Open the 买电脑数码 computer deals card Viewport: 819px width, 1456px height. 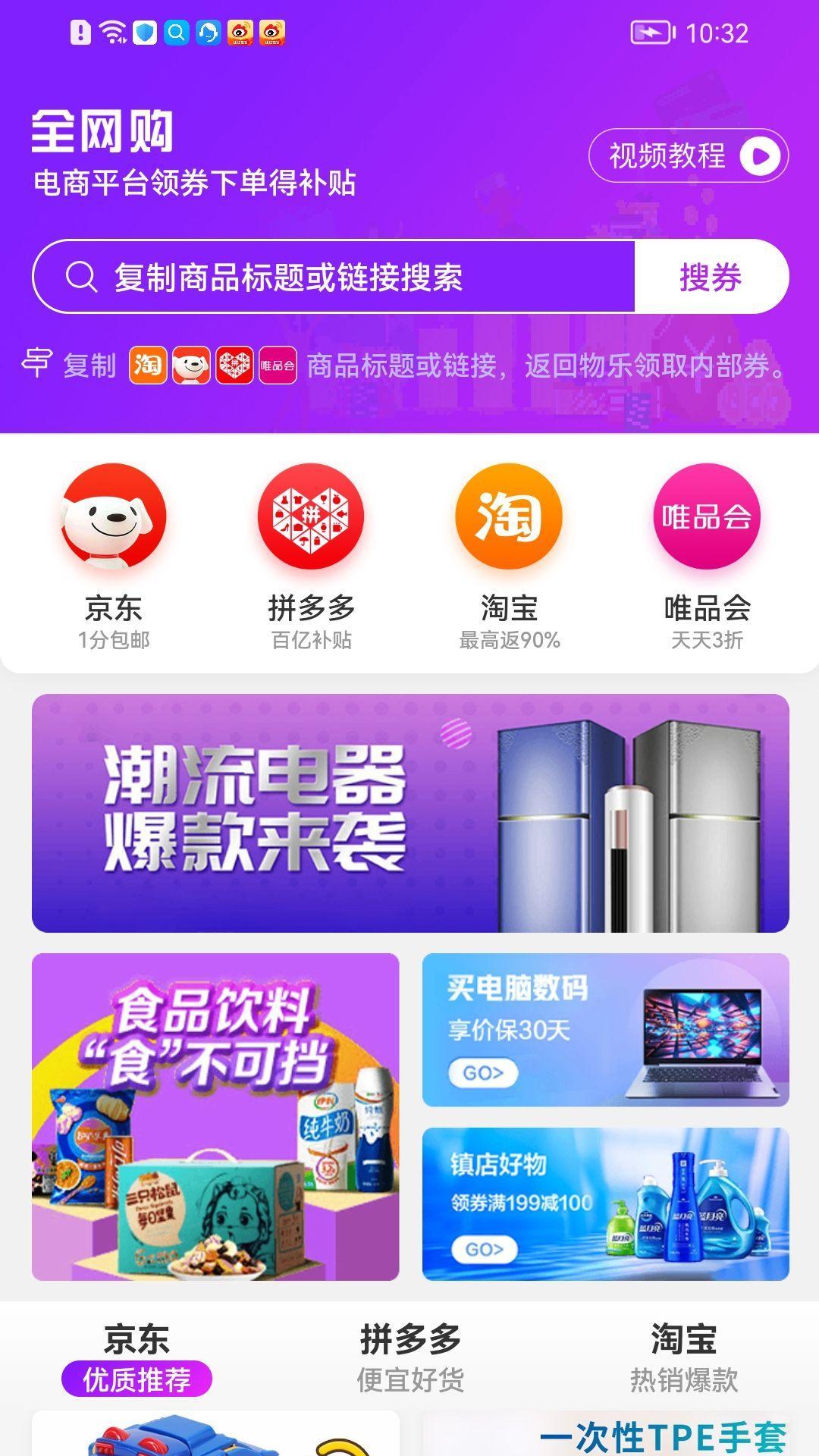pos(606,1030)
